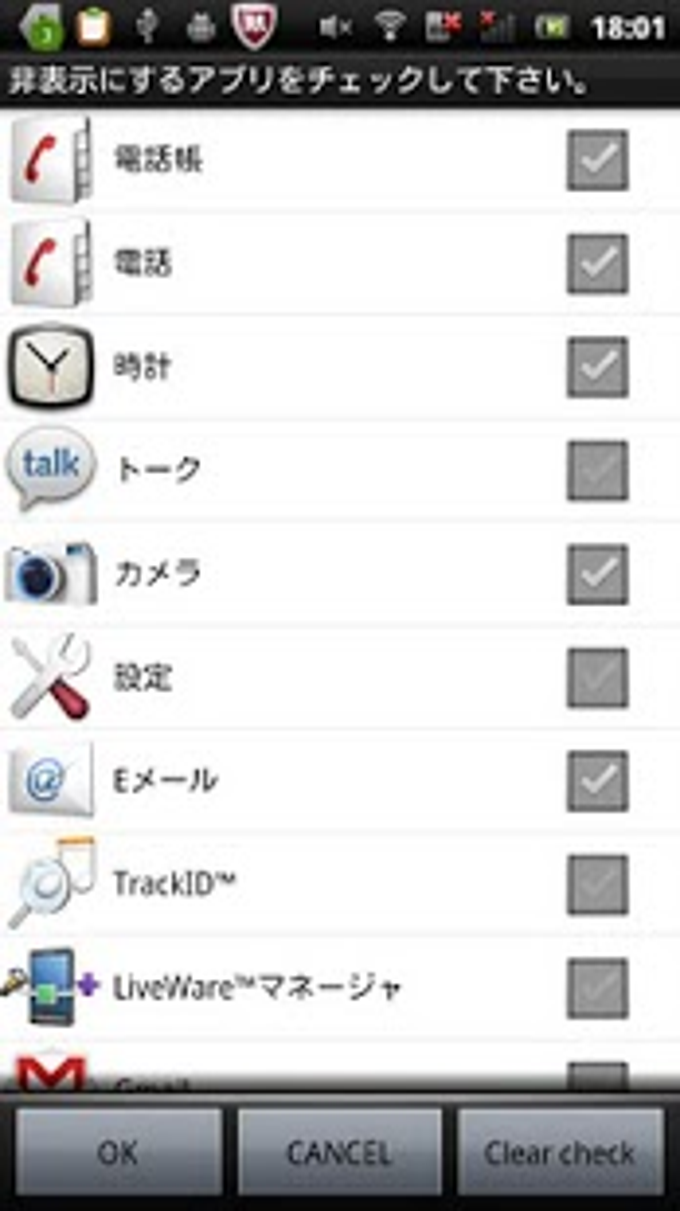Toggle the 時計 checkbox
Image resolution: width=680 pixels, height=1211 pixels.
click(597, 367)
